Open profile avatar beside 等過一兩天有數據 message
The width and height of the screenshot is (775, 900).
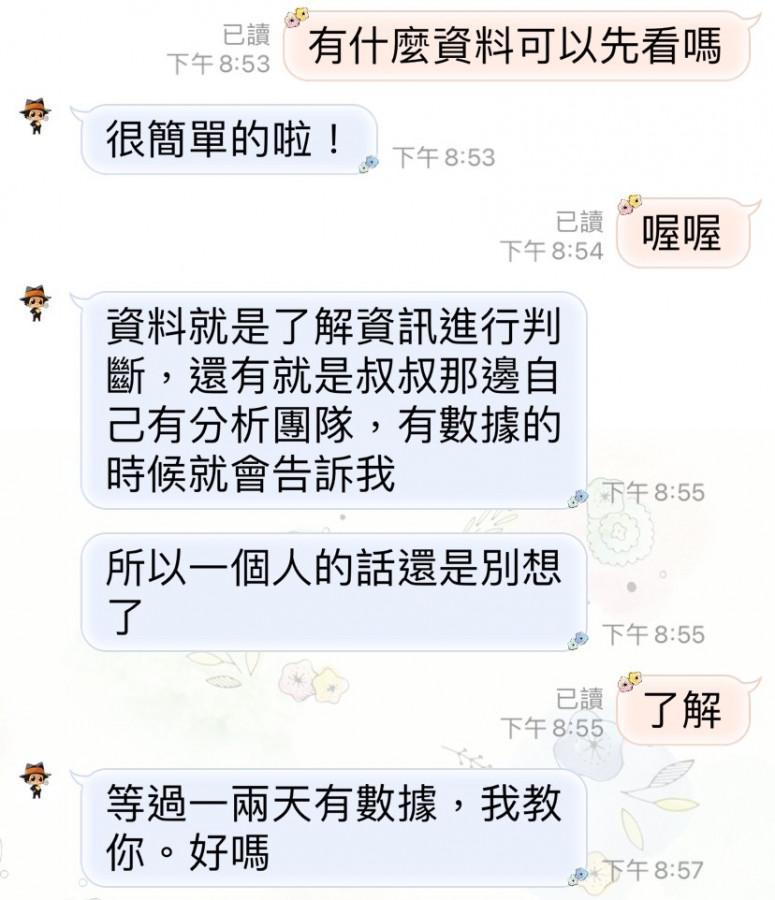coord(36,779)
